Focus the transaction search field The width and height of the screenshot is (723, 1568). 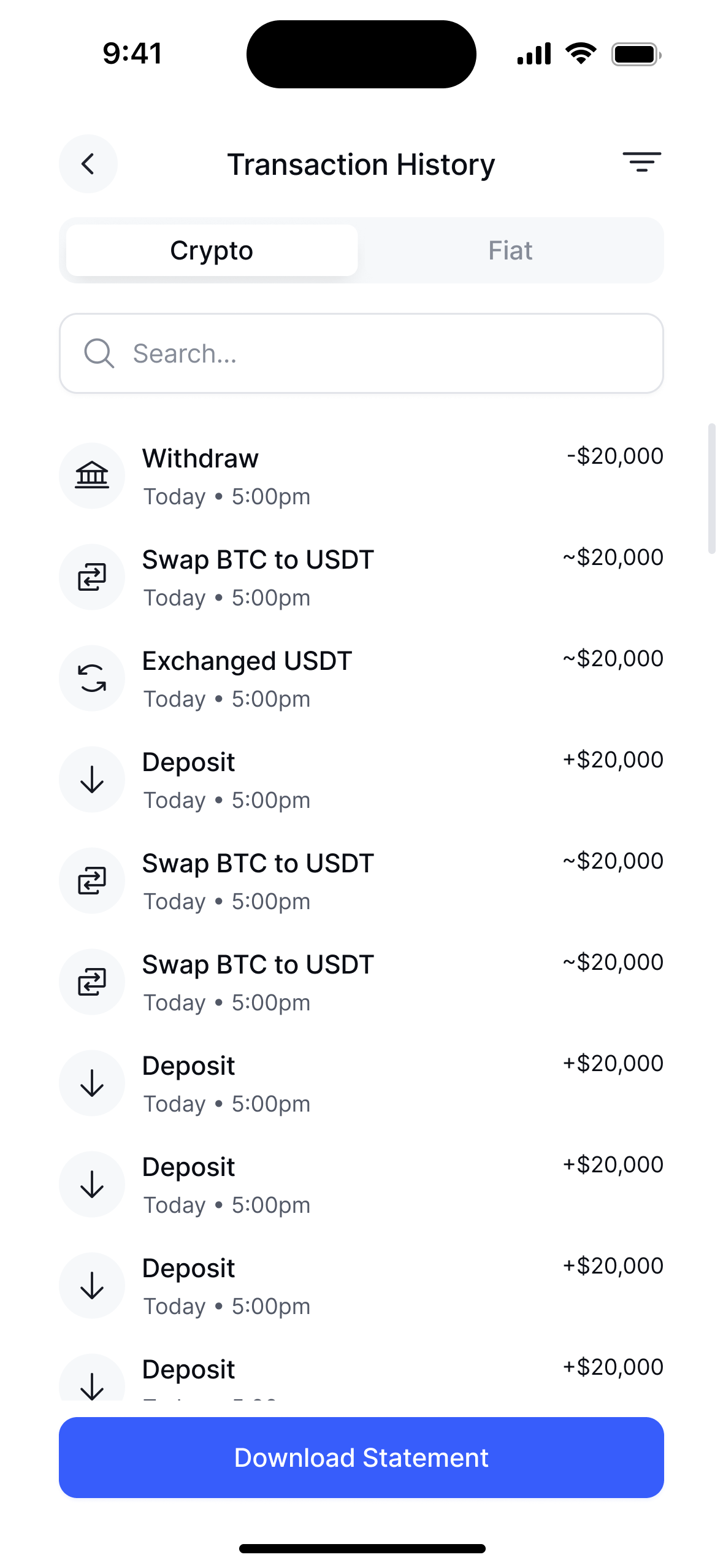[361, 353]
